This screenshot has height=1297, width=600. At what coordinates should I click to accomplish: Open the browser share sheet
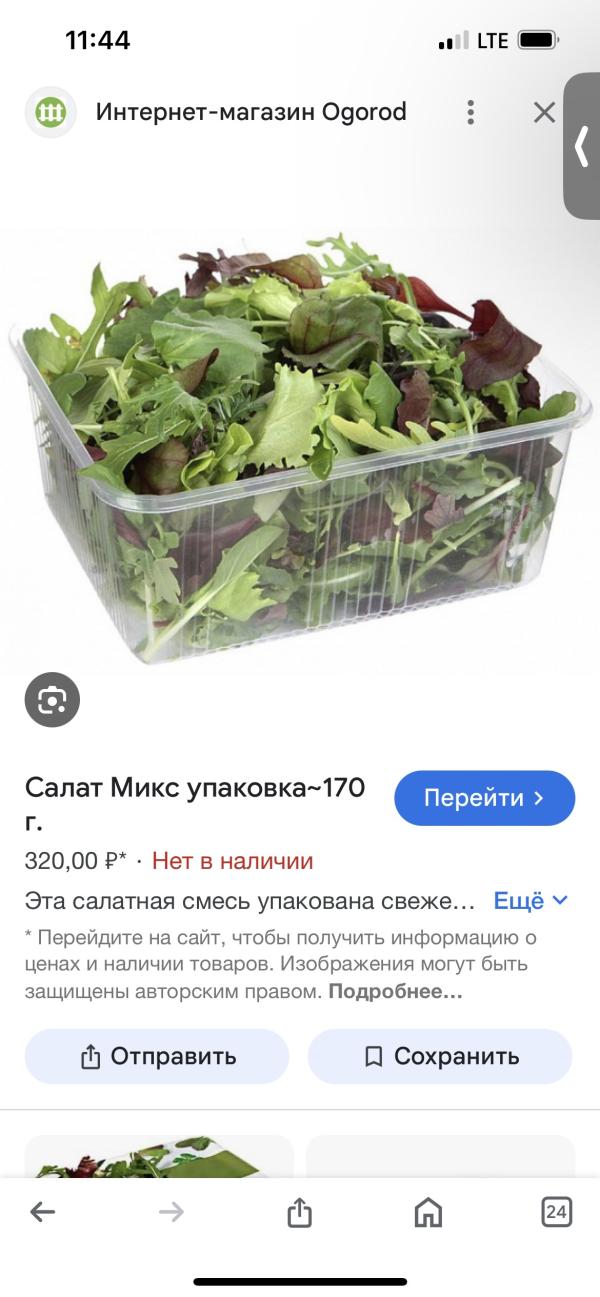[299, 1213]
